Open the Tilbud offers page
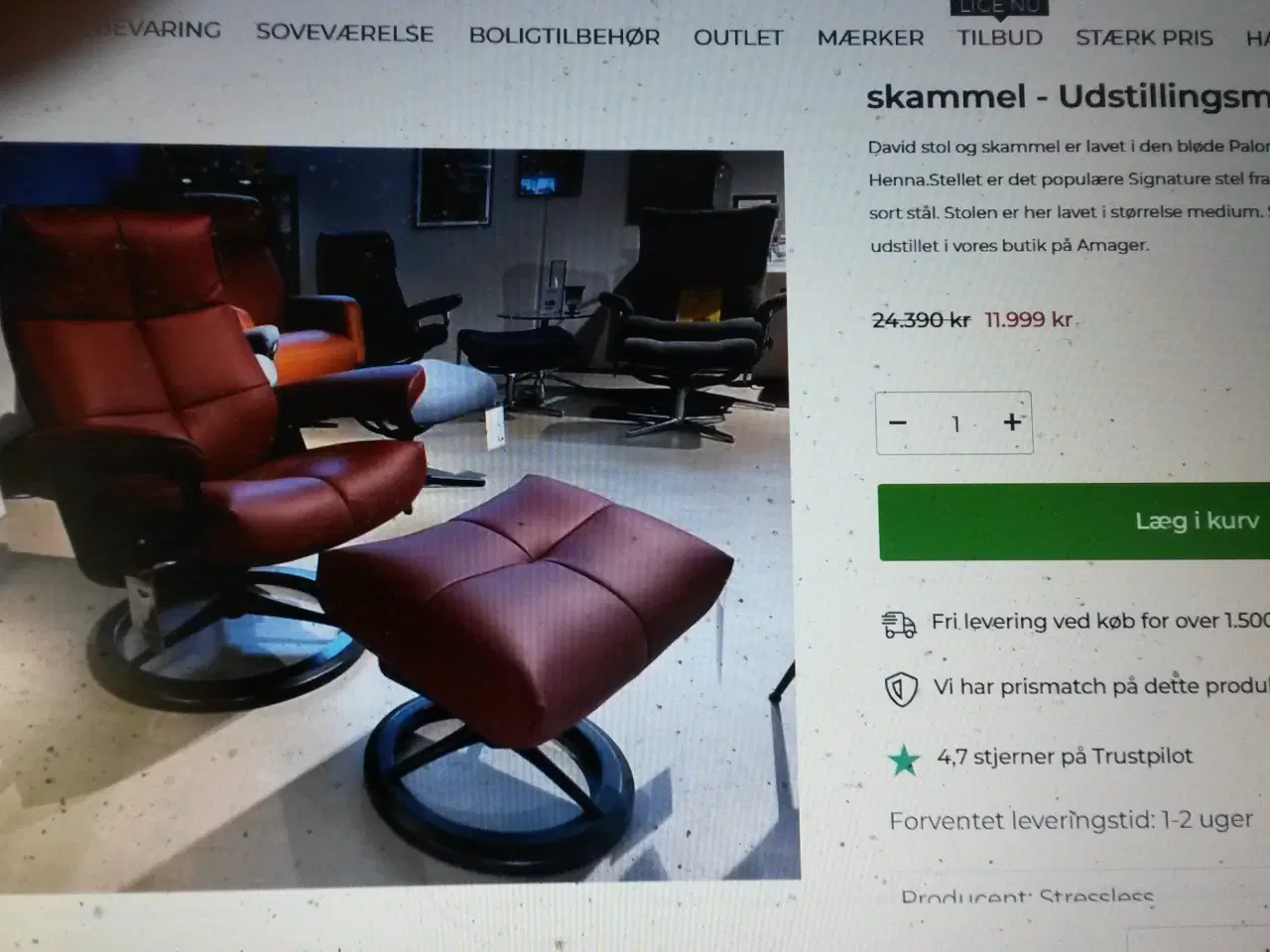Viewport: 1270px width, 952px height. 999,38
